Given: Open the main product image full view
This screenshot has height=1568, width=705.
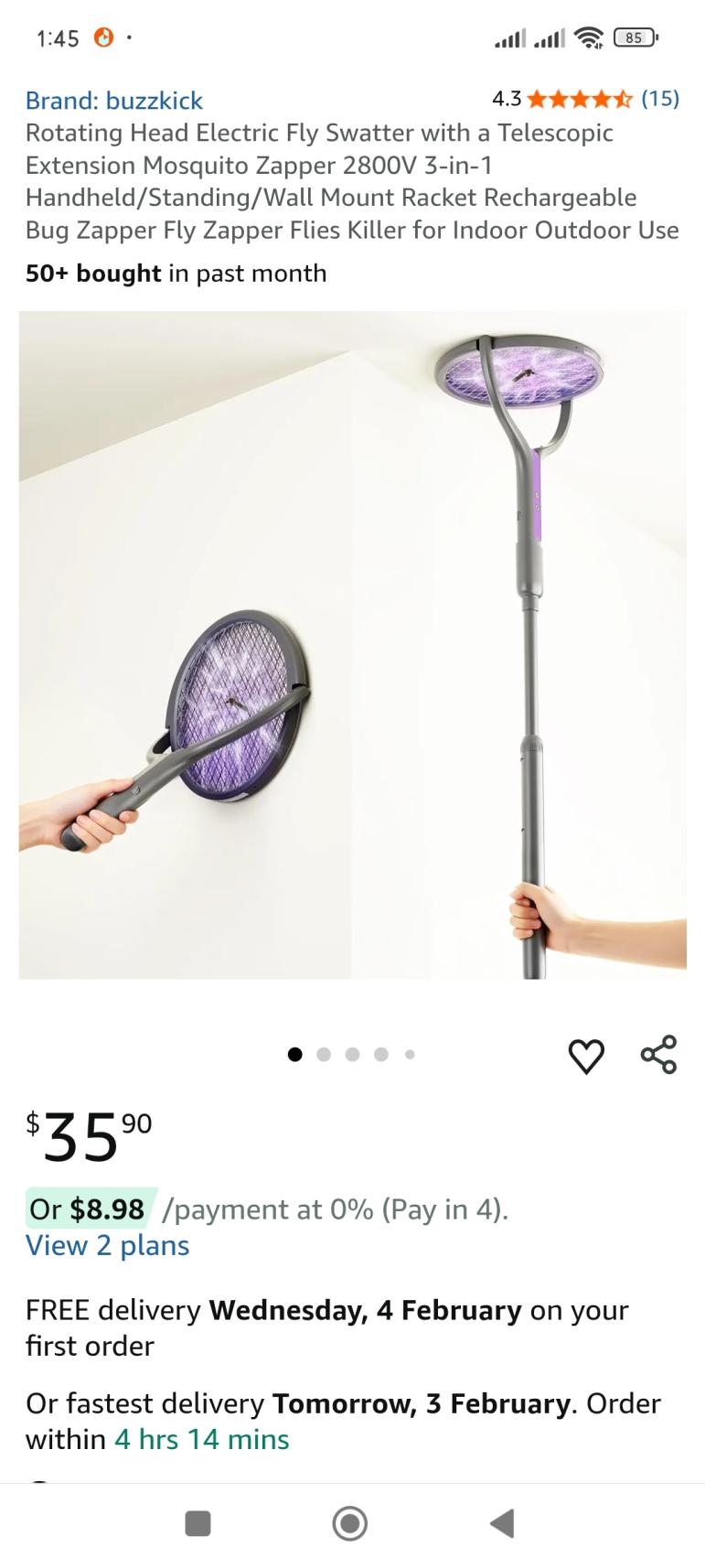Looking at the screenshot, I should tap(352, 645).
